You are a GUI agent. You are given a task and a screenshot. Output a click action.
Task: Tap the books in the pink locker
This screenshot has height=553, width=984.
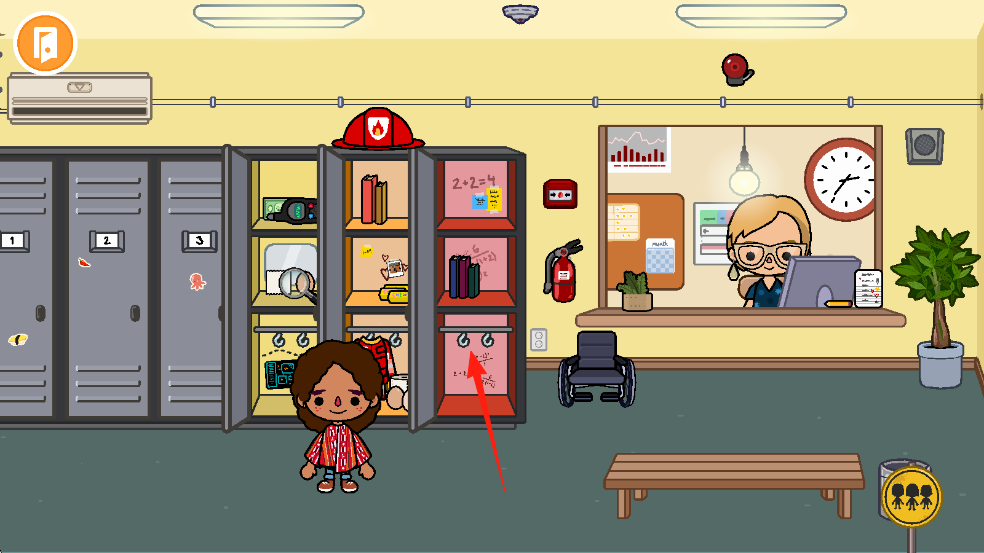tap(463, 277)
